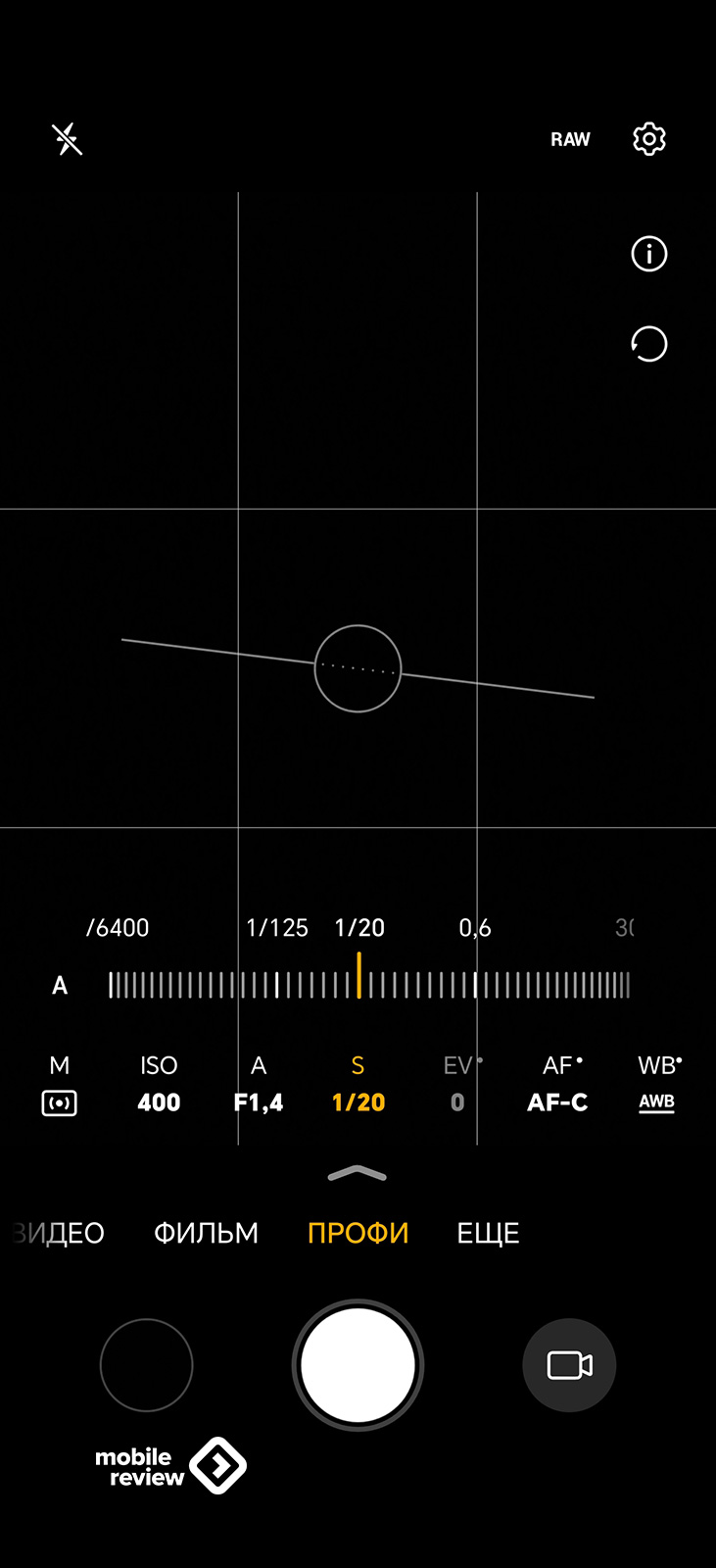Switch to ФИЛЬМ mode
716x1568 pixels.
[x=206, y=1233]
